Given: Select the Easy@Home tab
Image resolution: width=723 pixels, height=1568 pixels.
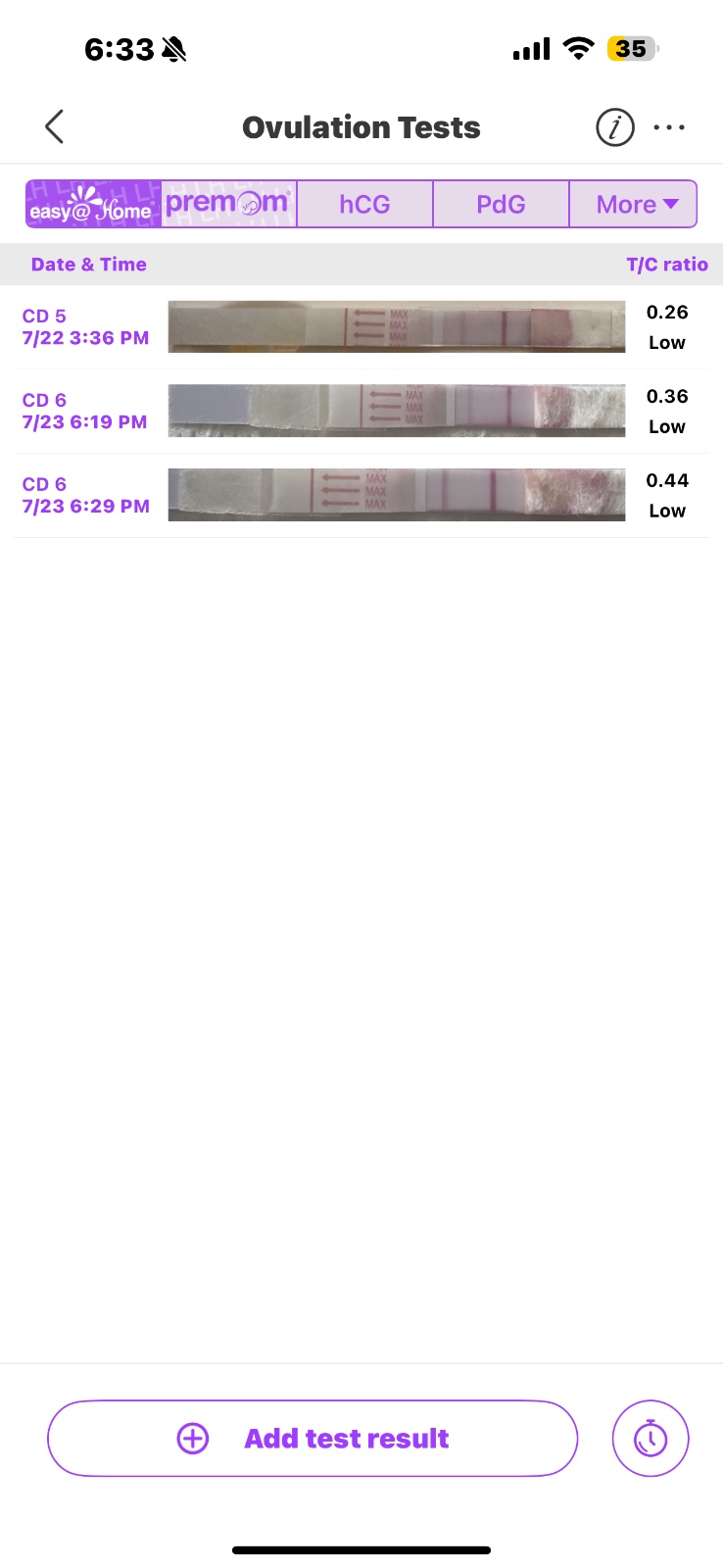Looking at the screenshot, I should point(93,204).
